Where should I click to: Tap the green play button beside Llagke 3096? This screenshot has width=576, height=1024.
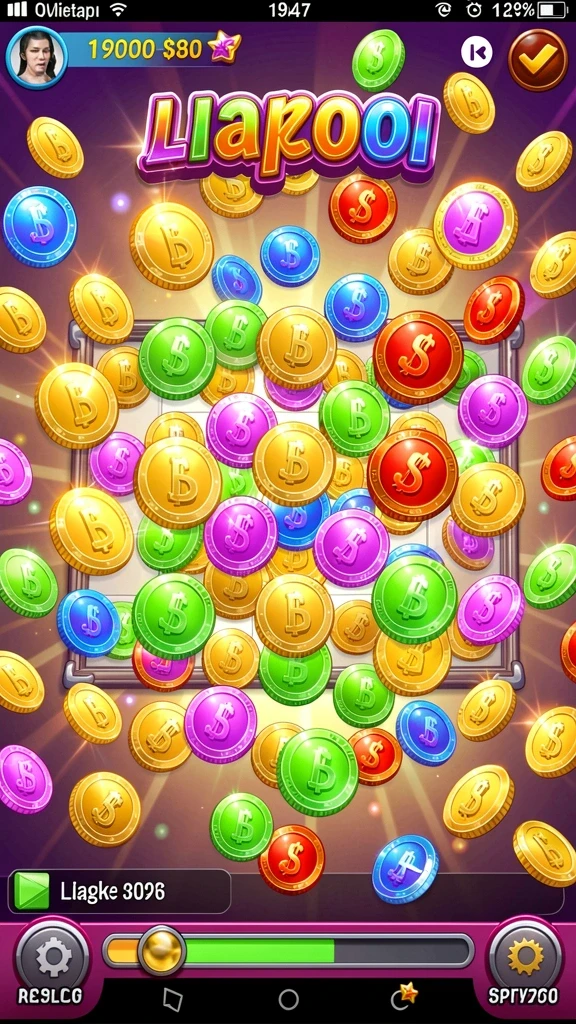point(32,891)
